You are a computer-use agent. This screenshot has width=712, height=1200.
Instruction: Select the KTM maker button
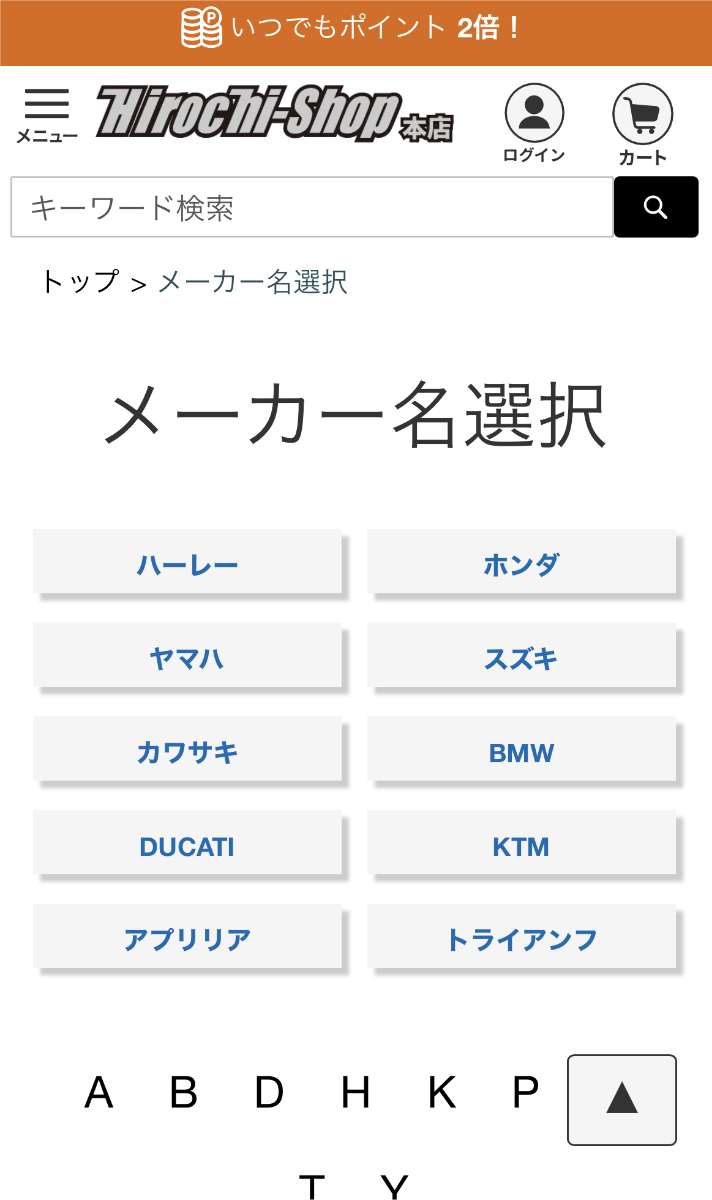(x=521, y=847)
